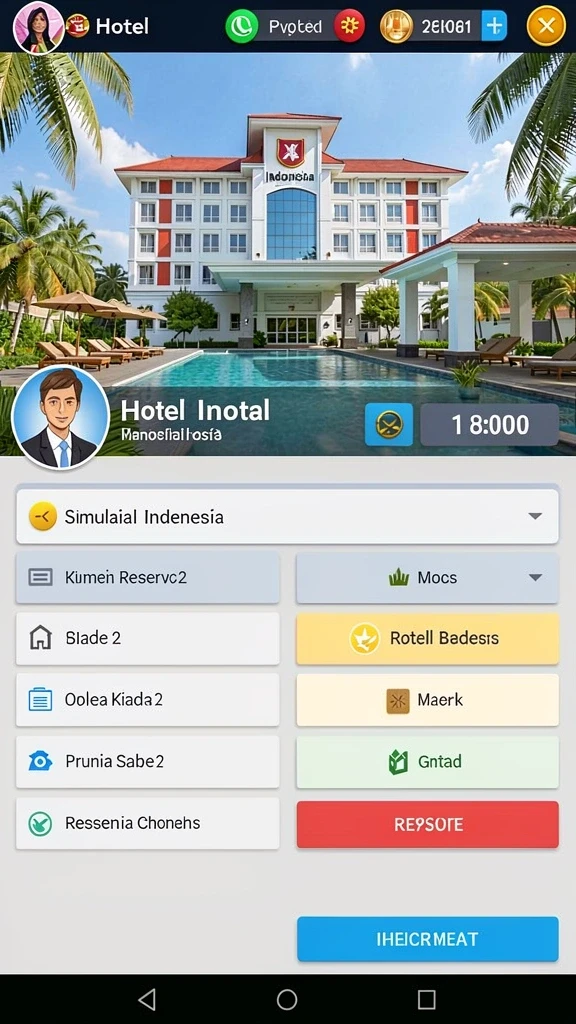Tap the red REPSOIE button
The image size is (576, 1024).
pos(428,824)
